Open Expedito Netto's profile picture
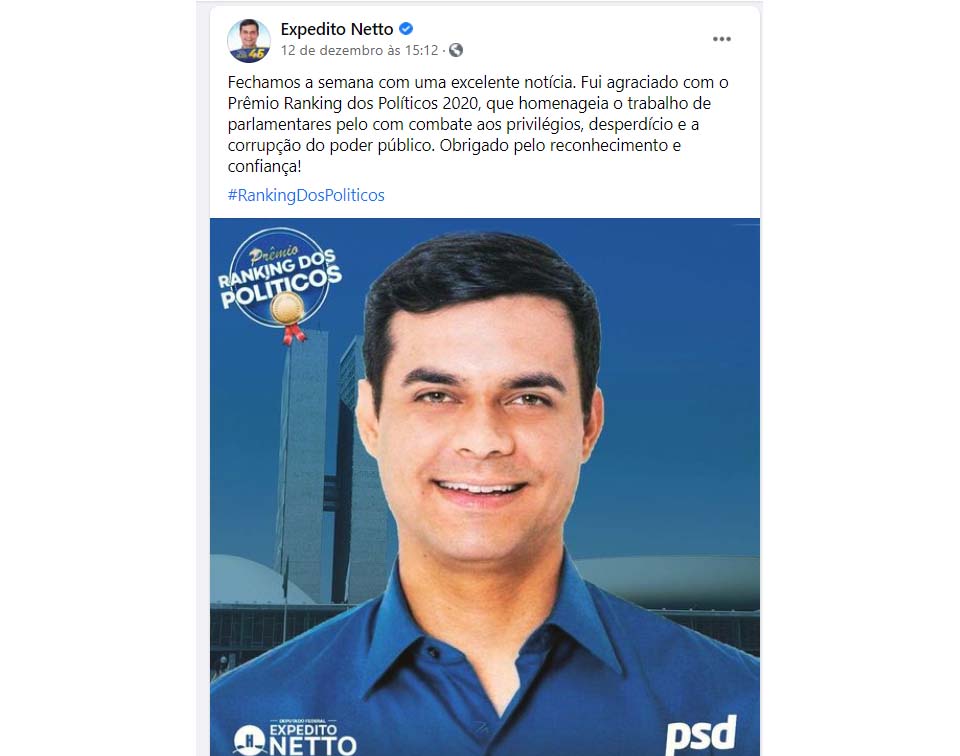Viewport: 960px width, 756px height. click(249, 40)
